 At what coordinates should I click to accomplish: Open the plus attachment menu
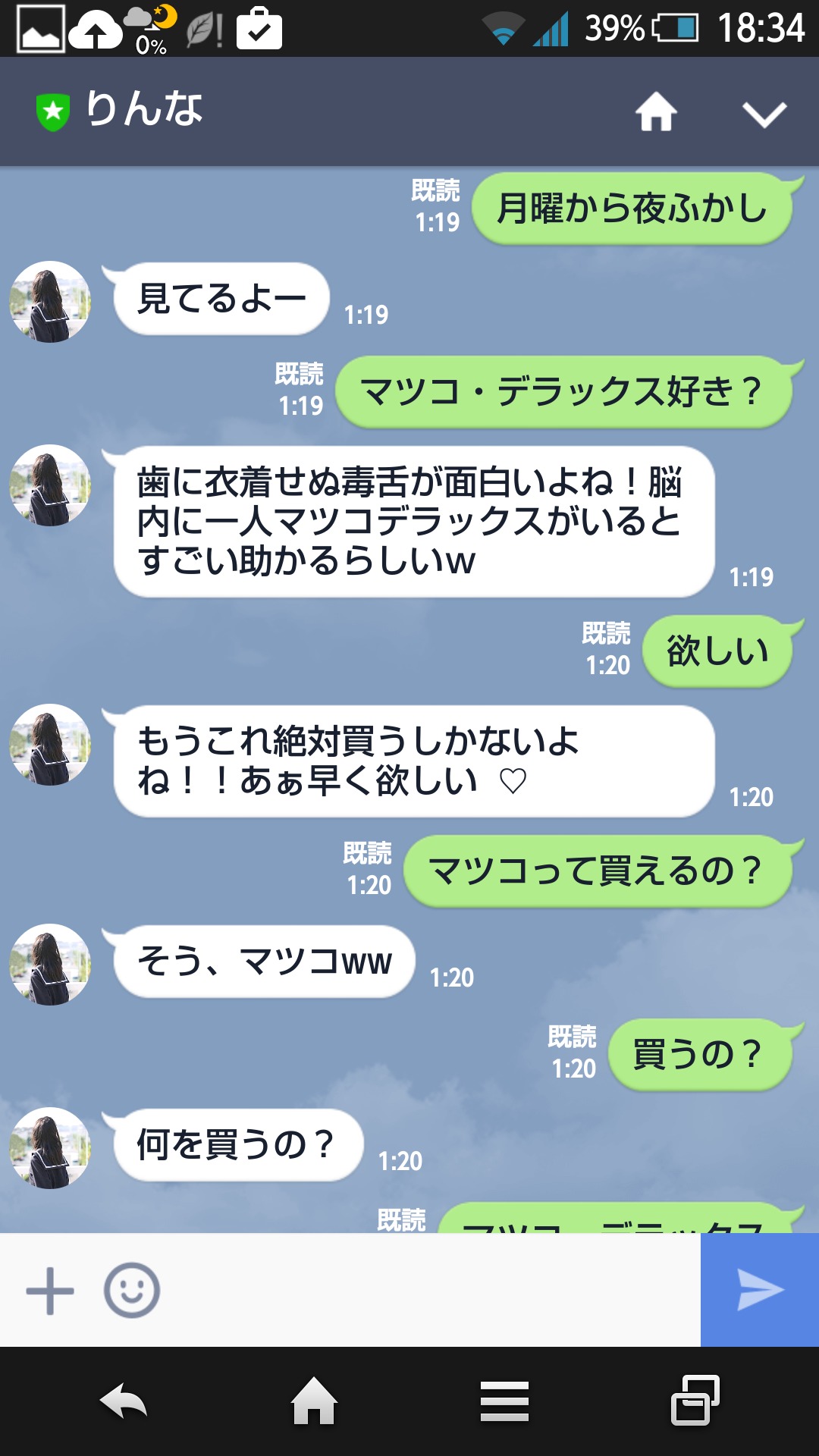pos(50,1290)
